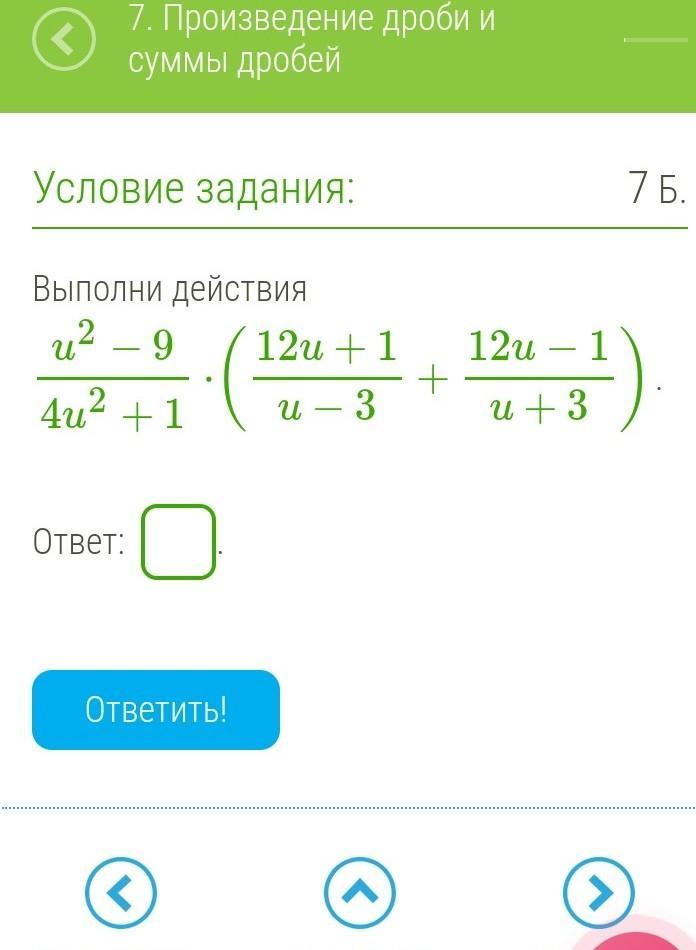Go to the previous task
The height and width of the screenshot is (950, 696).
click(121, 892)
